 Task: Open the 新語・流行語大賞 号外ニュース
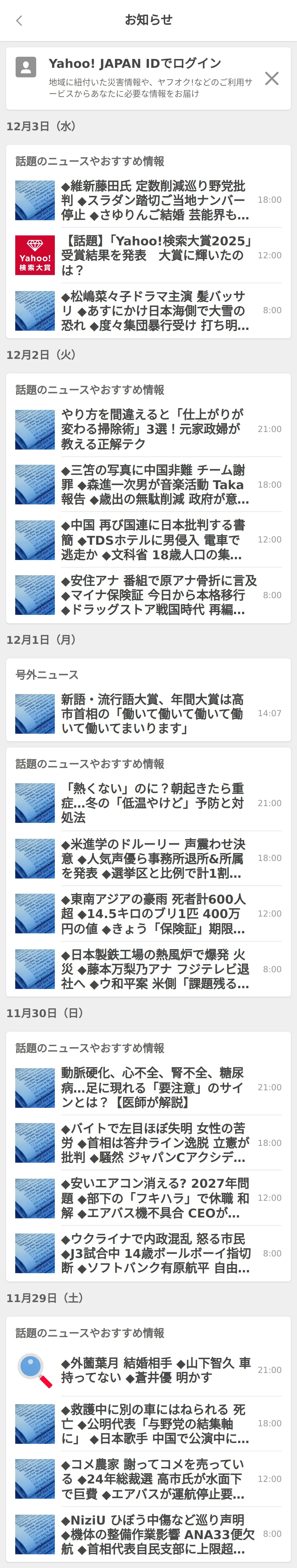pos(155,713)
